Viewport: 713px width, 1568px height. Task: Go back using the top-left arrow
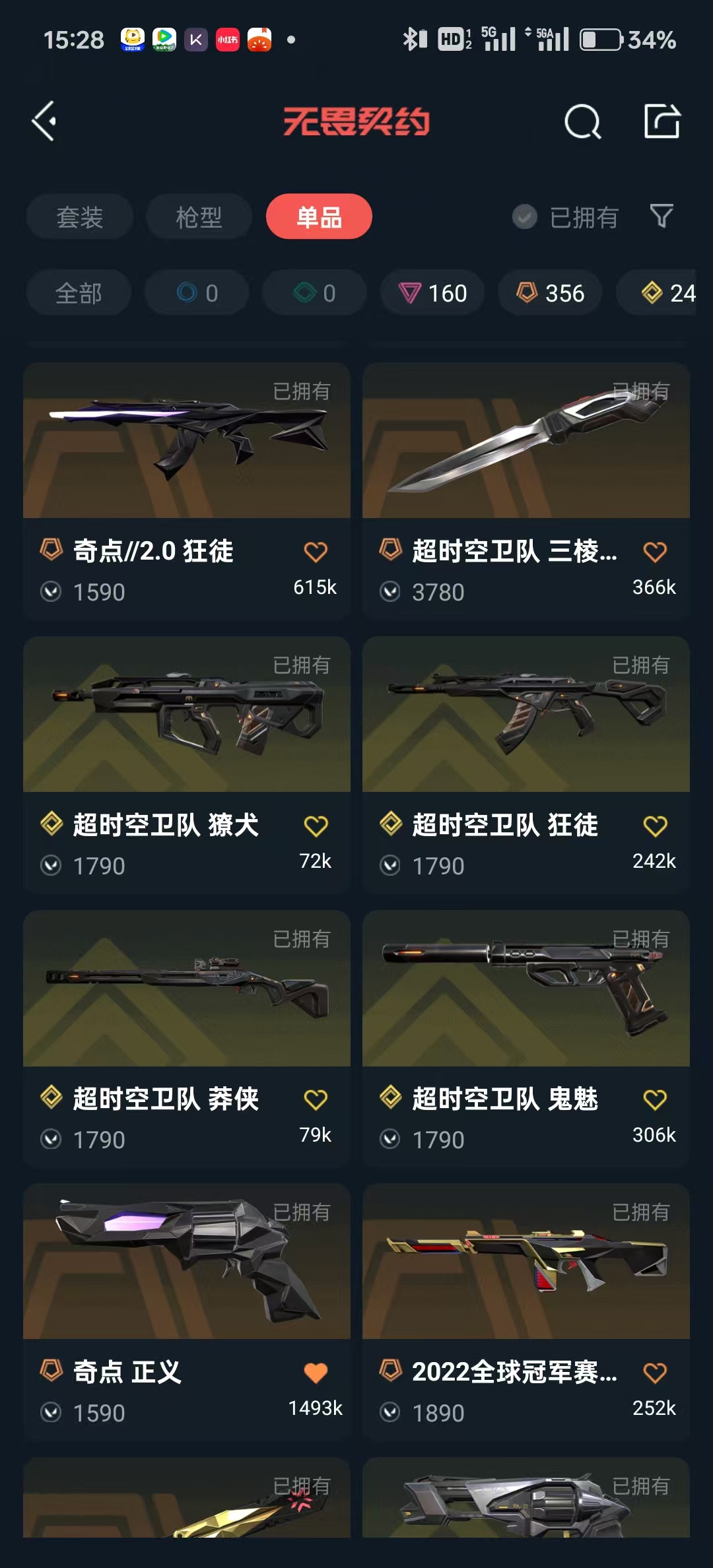click(x=44, y=121)
